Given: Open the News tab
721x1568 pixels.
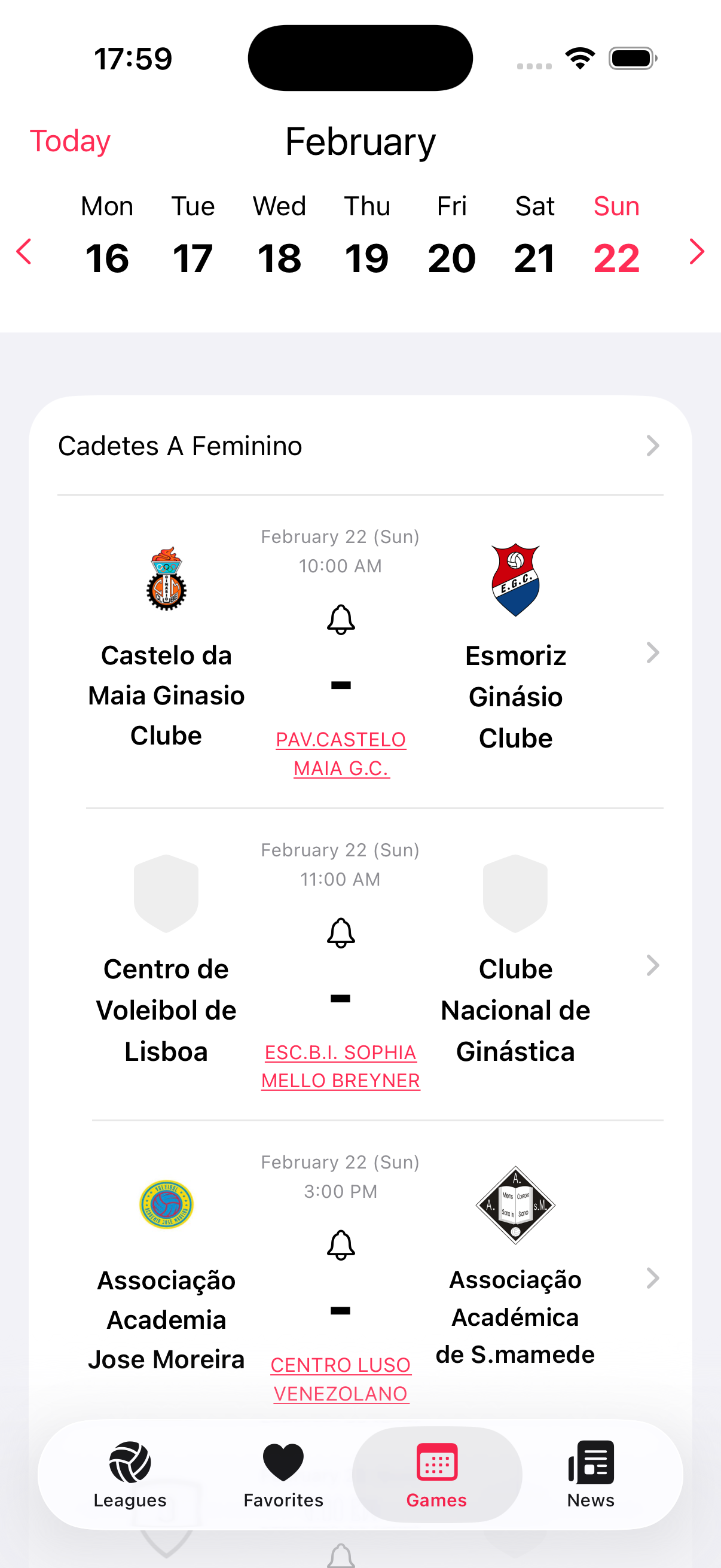Looking at the screenshot, I should [x=591, y=1474].
